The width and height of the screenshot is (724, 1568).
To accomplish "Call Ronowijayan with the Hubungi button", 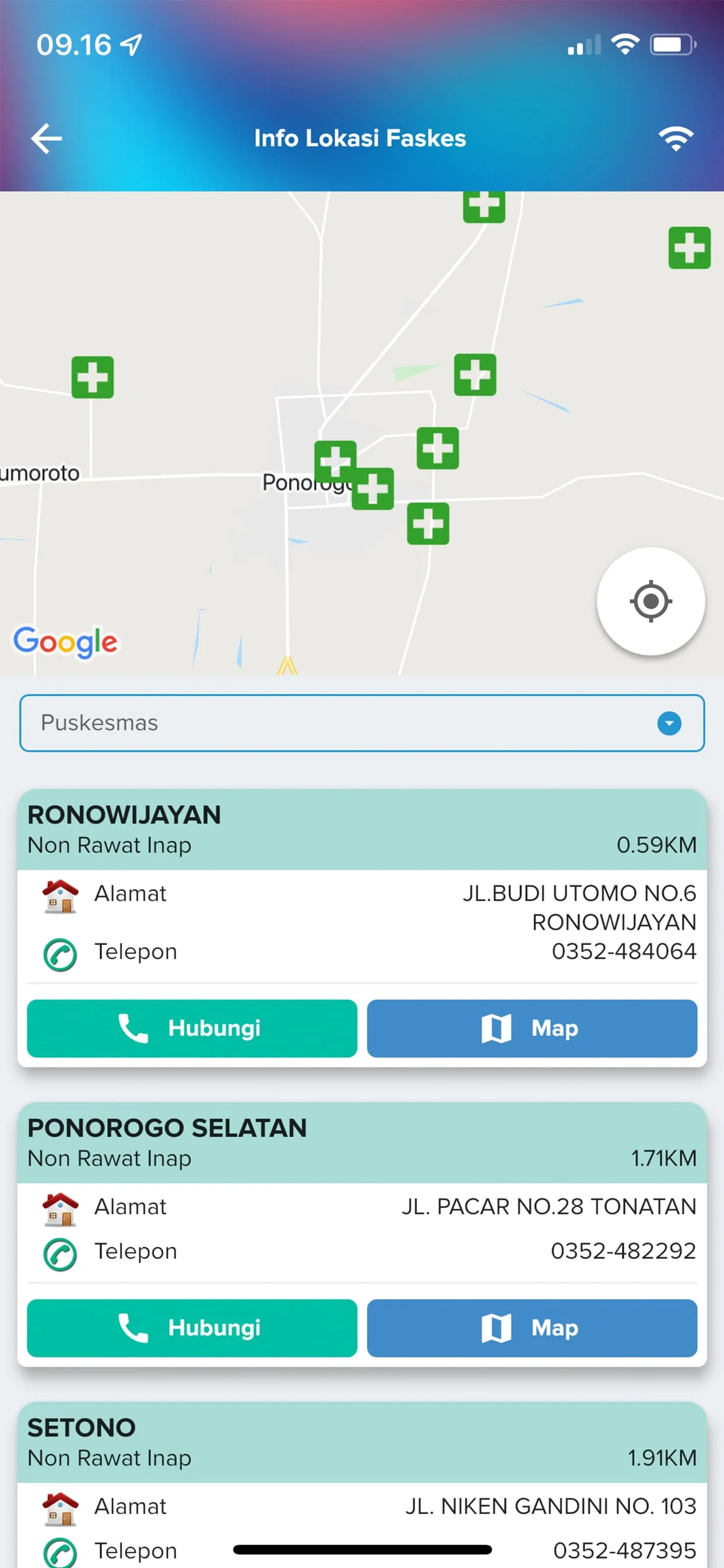I will click(x=192, y=1028).
